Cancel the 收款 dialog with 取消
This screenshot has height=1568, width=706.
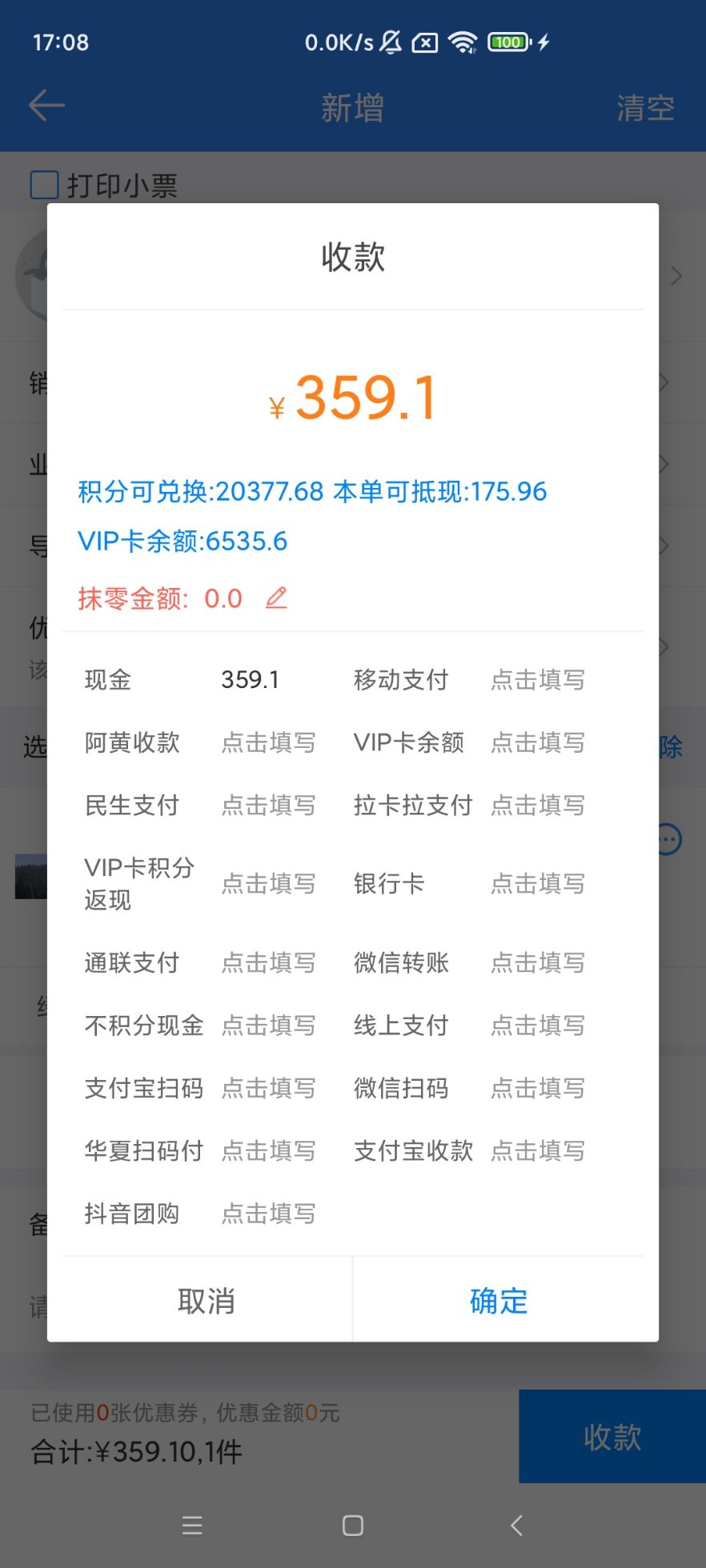coord(207,1302)
